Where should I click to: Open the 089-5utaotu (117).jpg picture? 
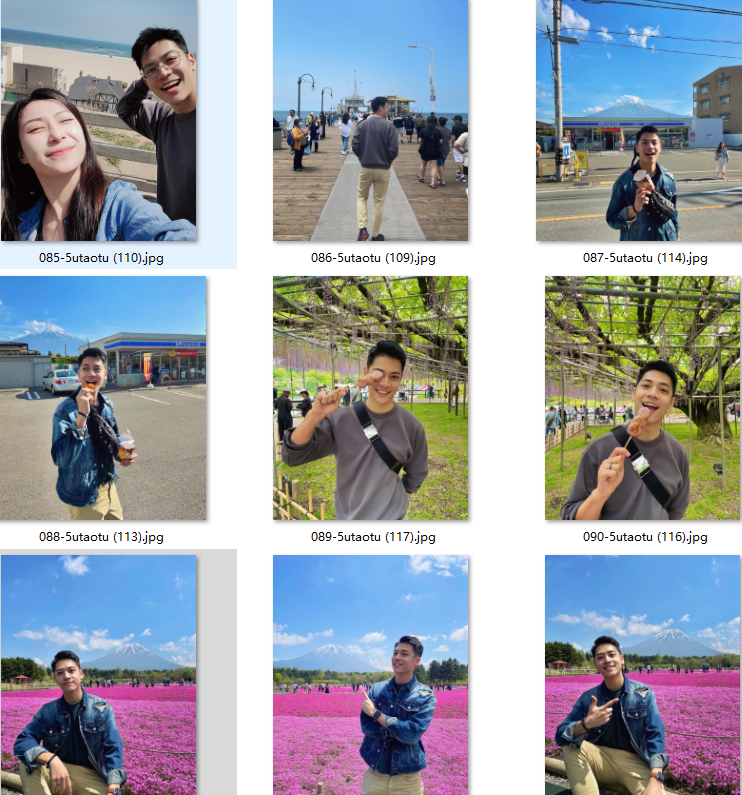pos(370,398)
